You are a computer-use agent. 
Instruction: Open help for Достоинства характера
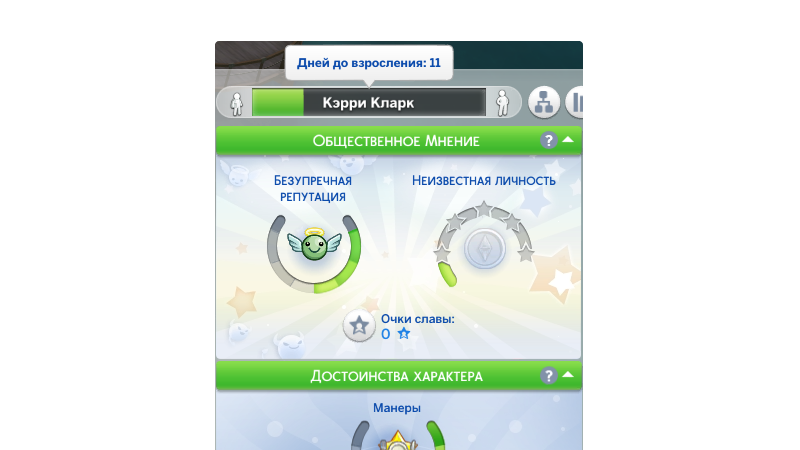point(549,376)
